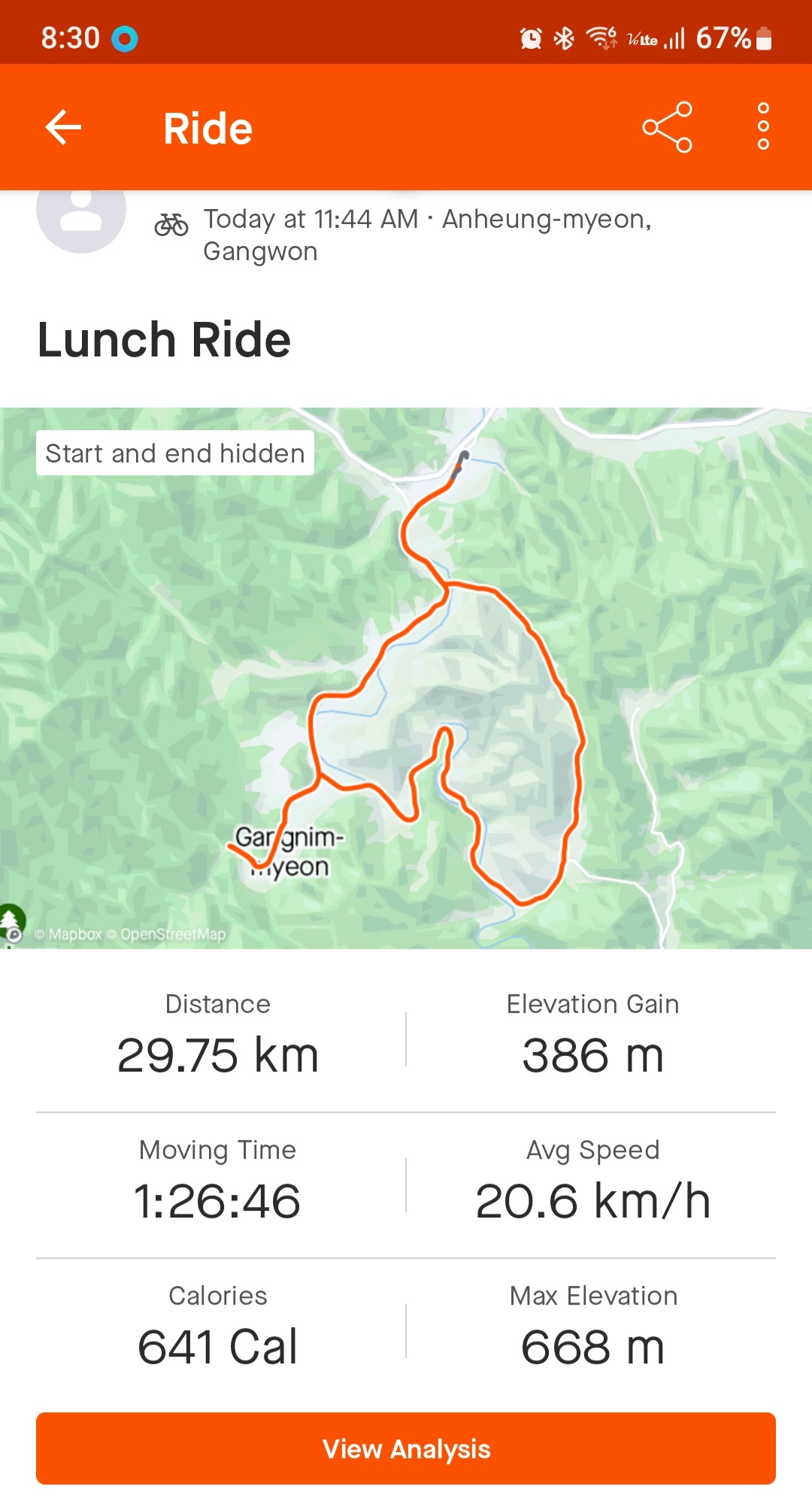Tap the View Analysis button
The height and width of the screenshot is (1501, 812).
[406, 1448]
